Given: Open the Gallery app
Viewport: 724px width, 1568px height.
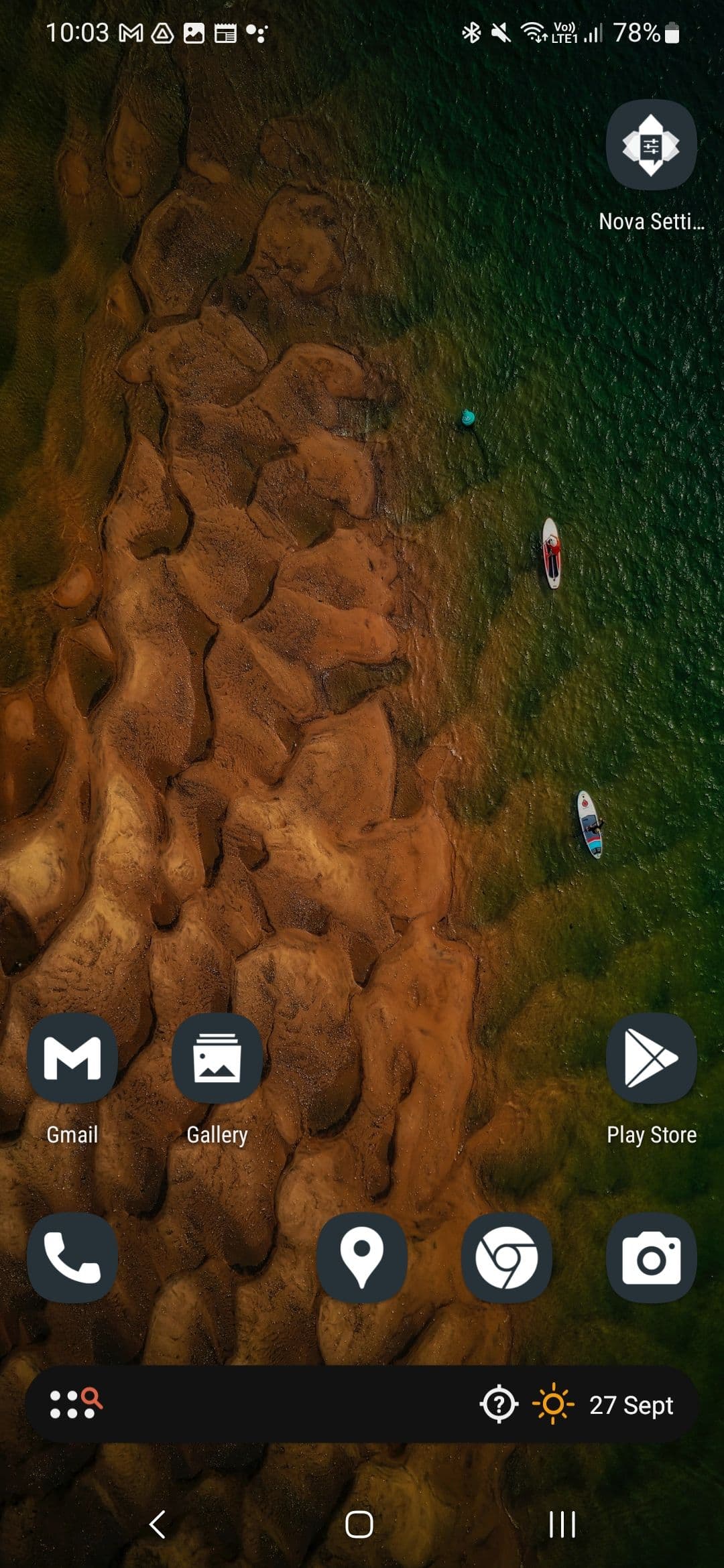Looking at the screenshot, I should tap(217, 1059).
